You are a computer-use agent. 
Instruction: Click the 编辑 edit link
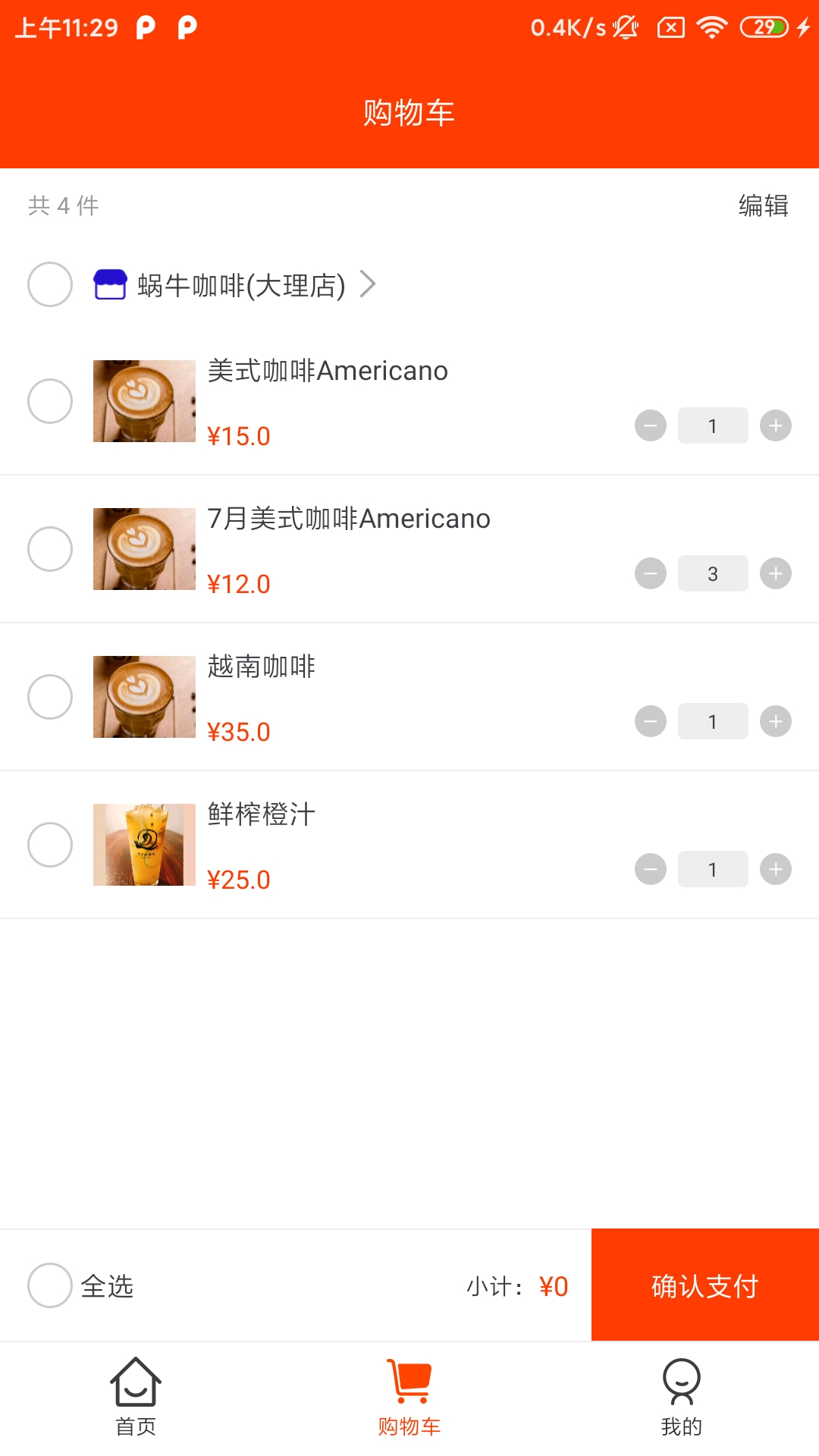click(x=762, y=206)
